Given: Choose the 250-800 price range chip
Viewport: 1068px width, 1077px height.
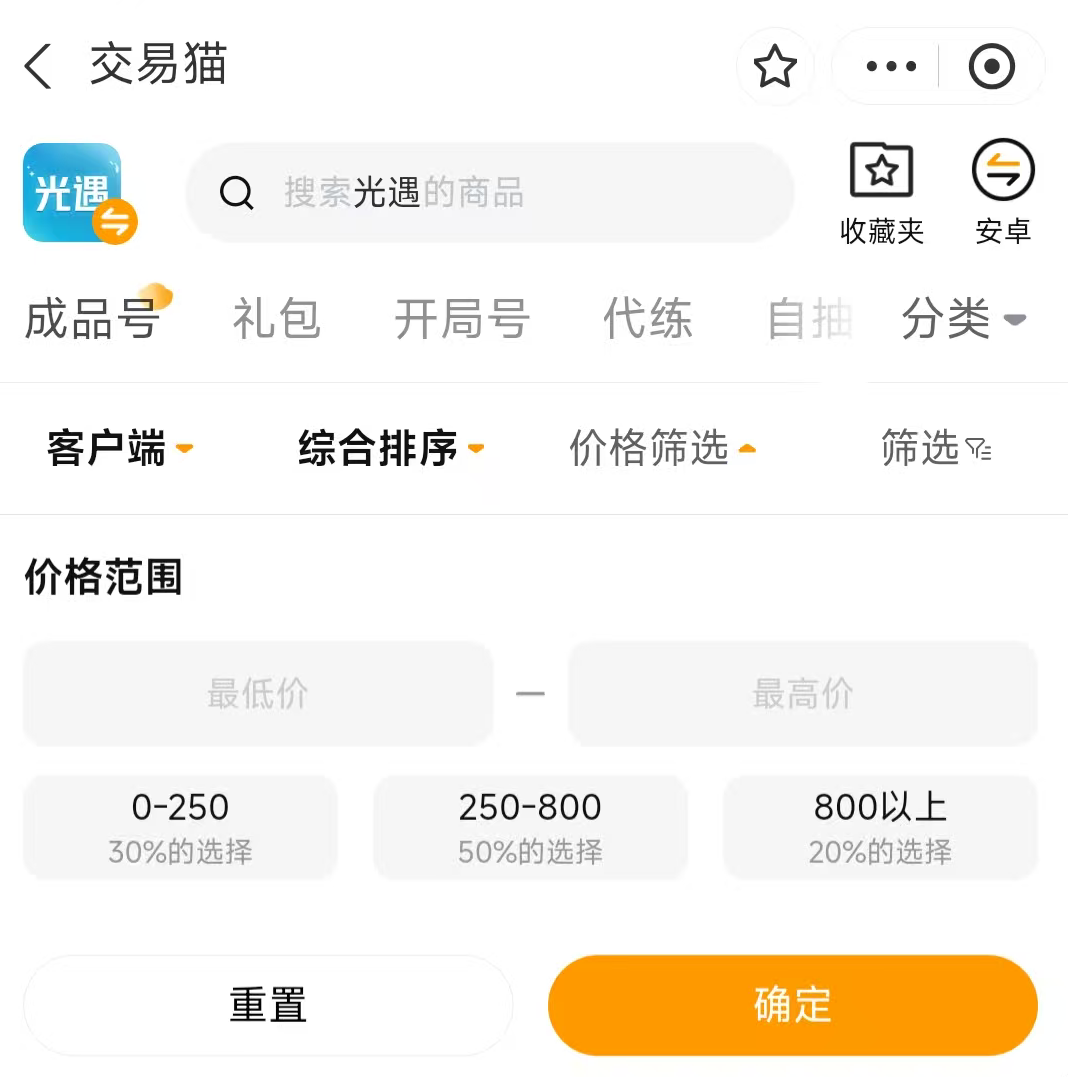Looking at the screenshot, I should (x=530, y=827).
